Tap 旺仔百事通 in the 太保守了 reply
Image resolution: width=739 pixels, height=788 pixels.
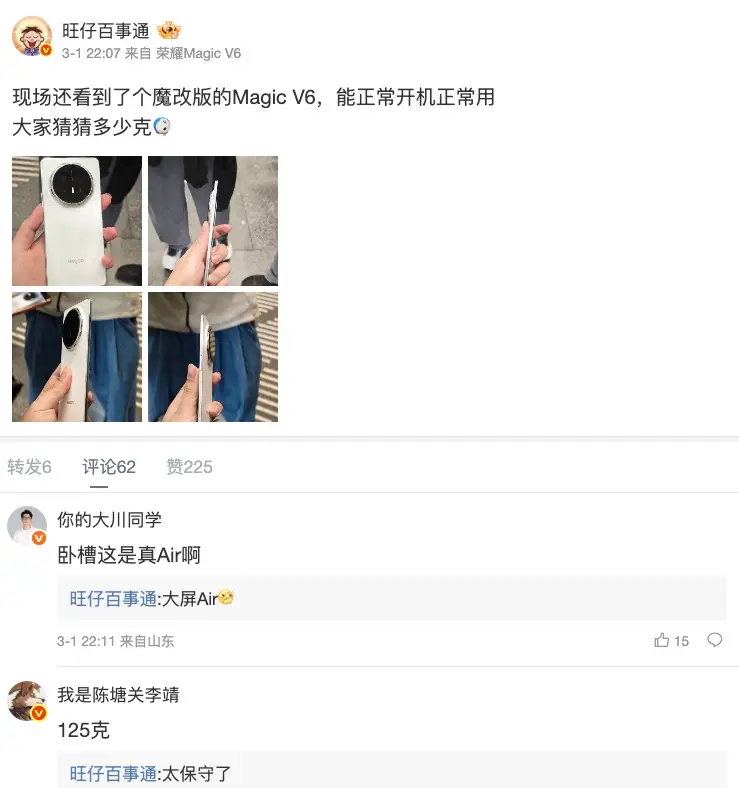tap(113, 774)
